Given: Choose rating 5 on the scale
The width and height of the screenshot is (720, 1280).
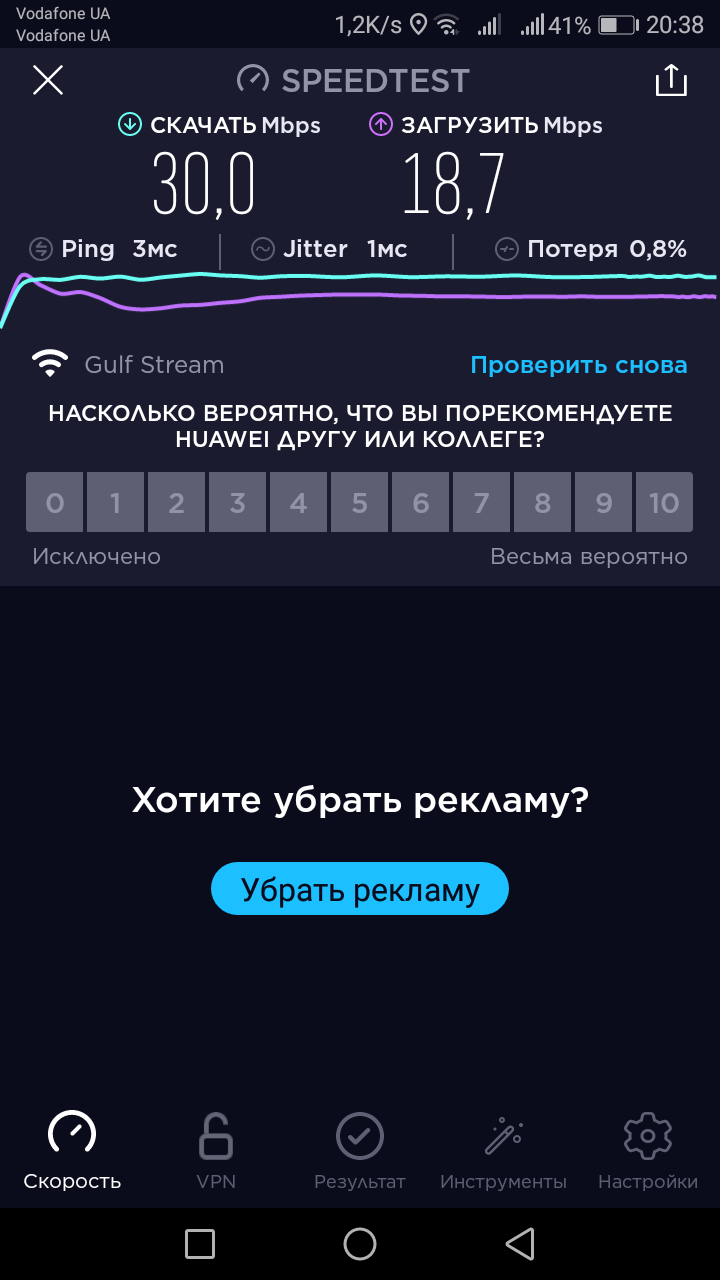Looking at the screenshot, I should click(x=359, y=502).
